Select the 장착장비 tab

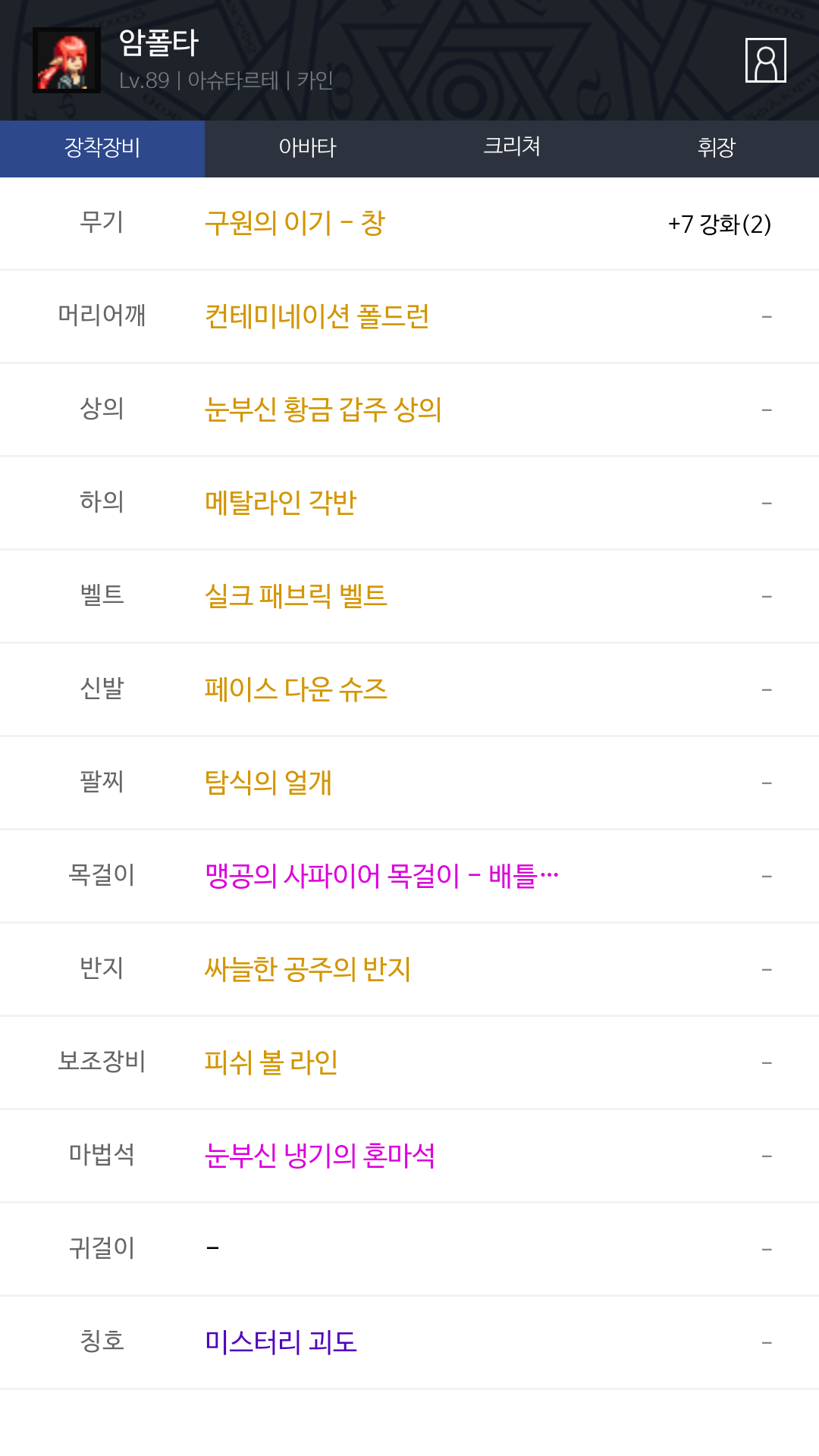pos(102,148)
